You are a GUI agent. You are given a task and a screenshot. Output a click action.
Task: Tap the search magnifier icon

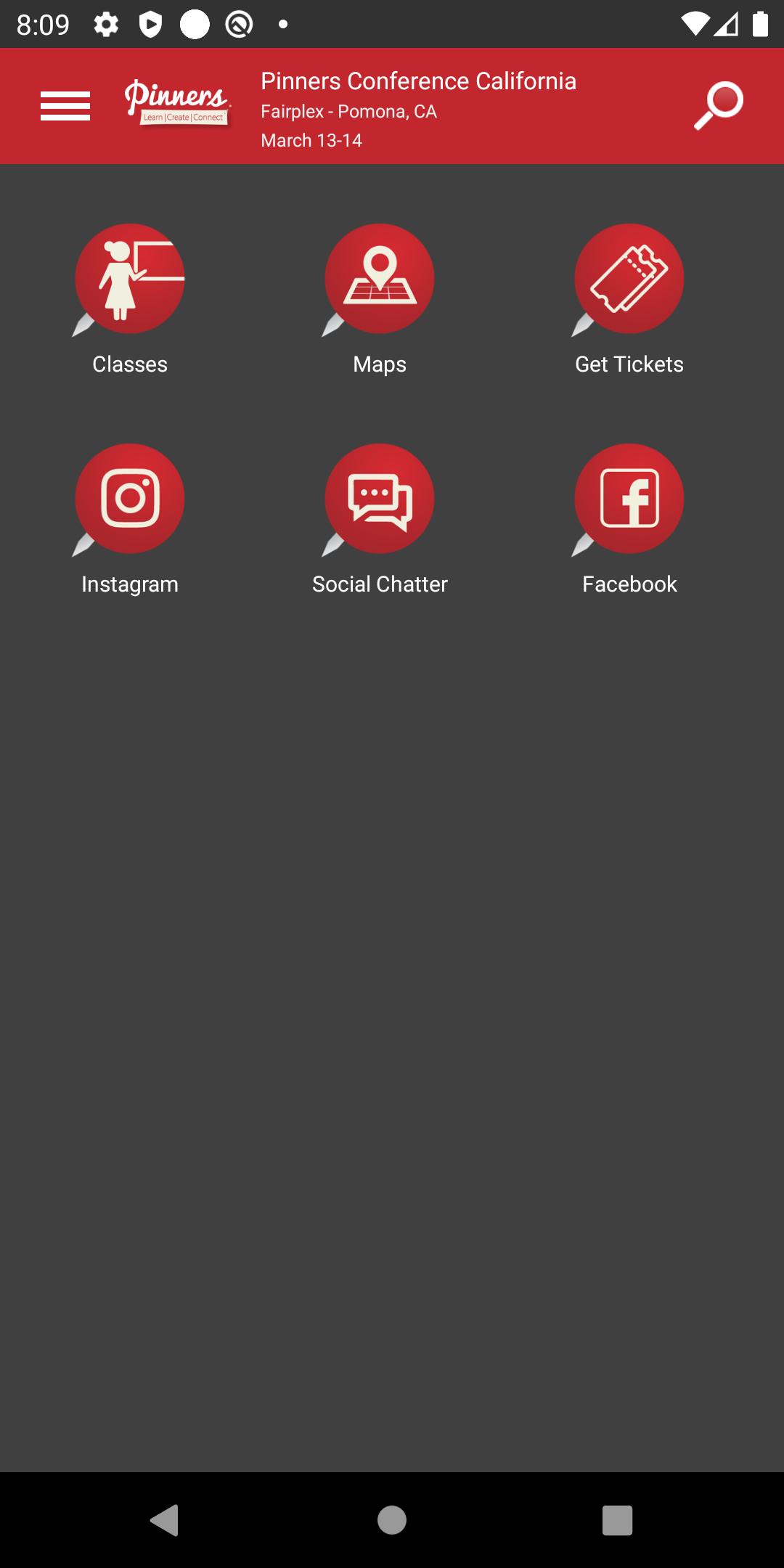click(719, 106)
